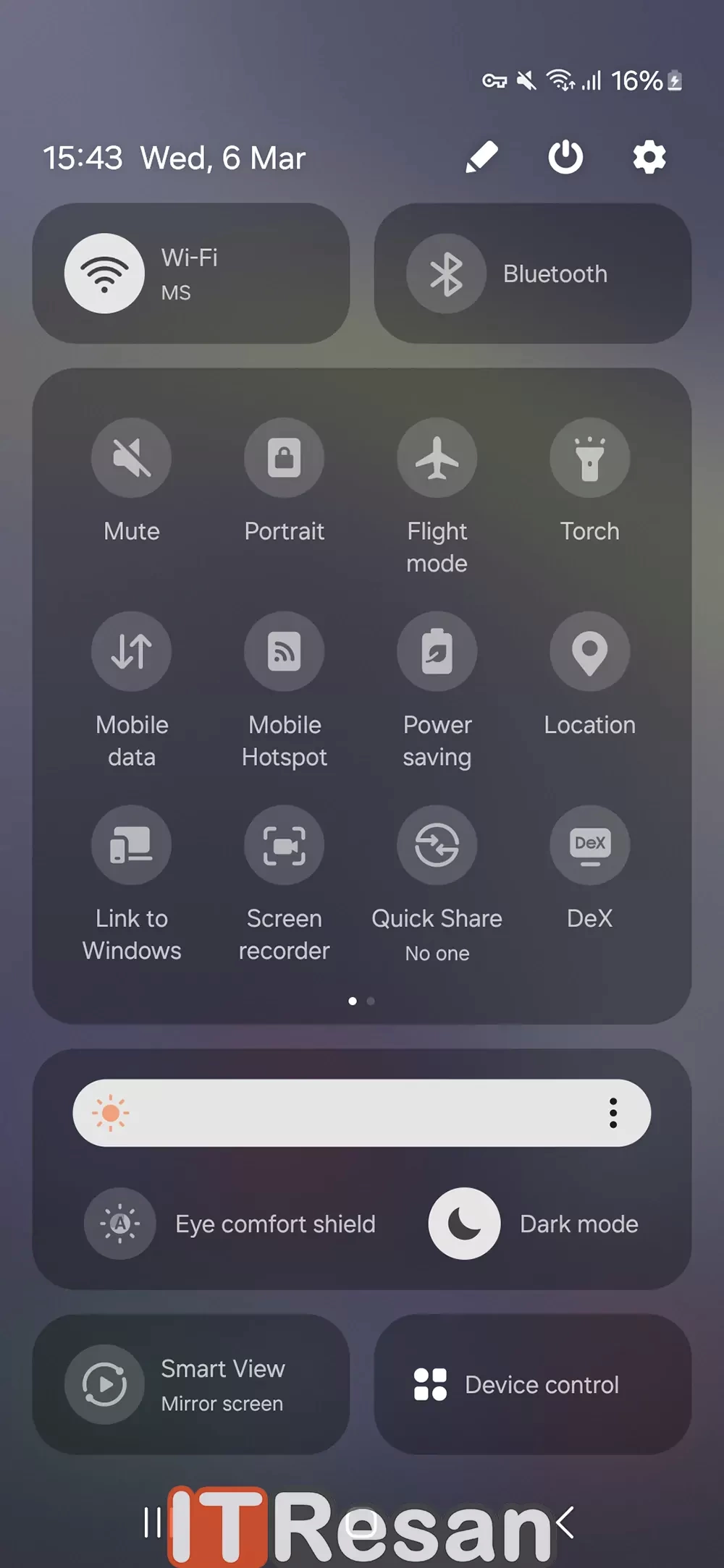This screenshot has height=1568, width=724.
Task: Open the power off menu
Action: coord(565,157)
